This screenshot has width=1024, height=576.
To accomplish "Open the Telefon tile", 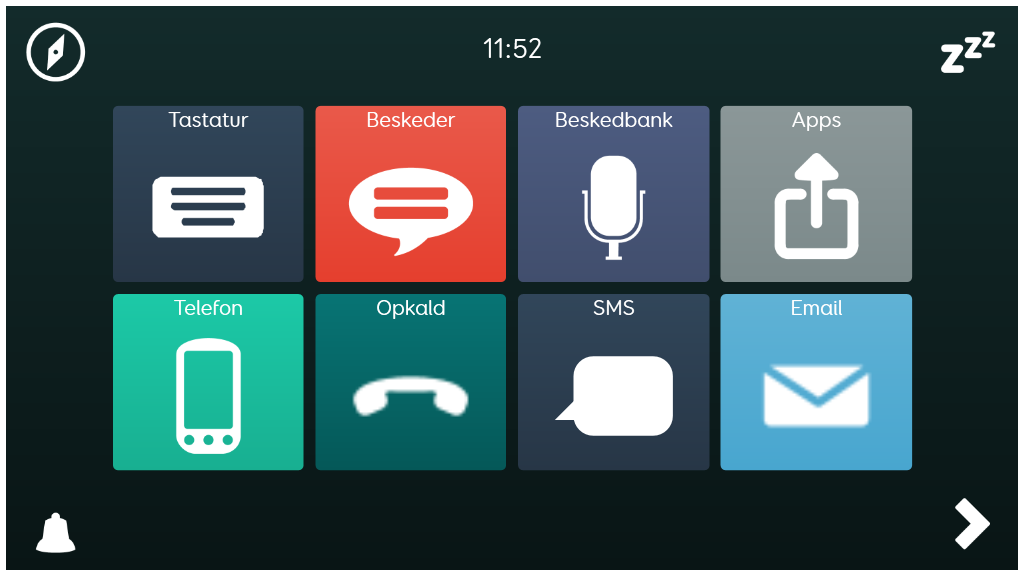I will tap(208, 382).
